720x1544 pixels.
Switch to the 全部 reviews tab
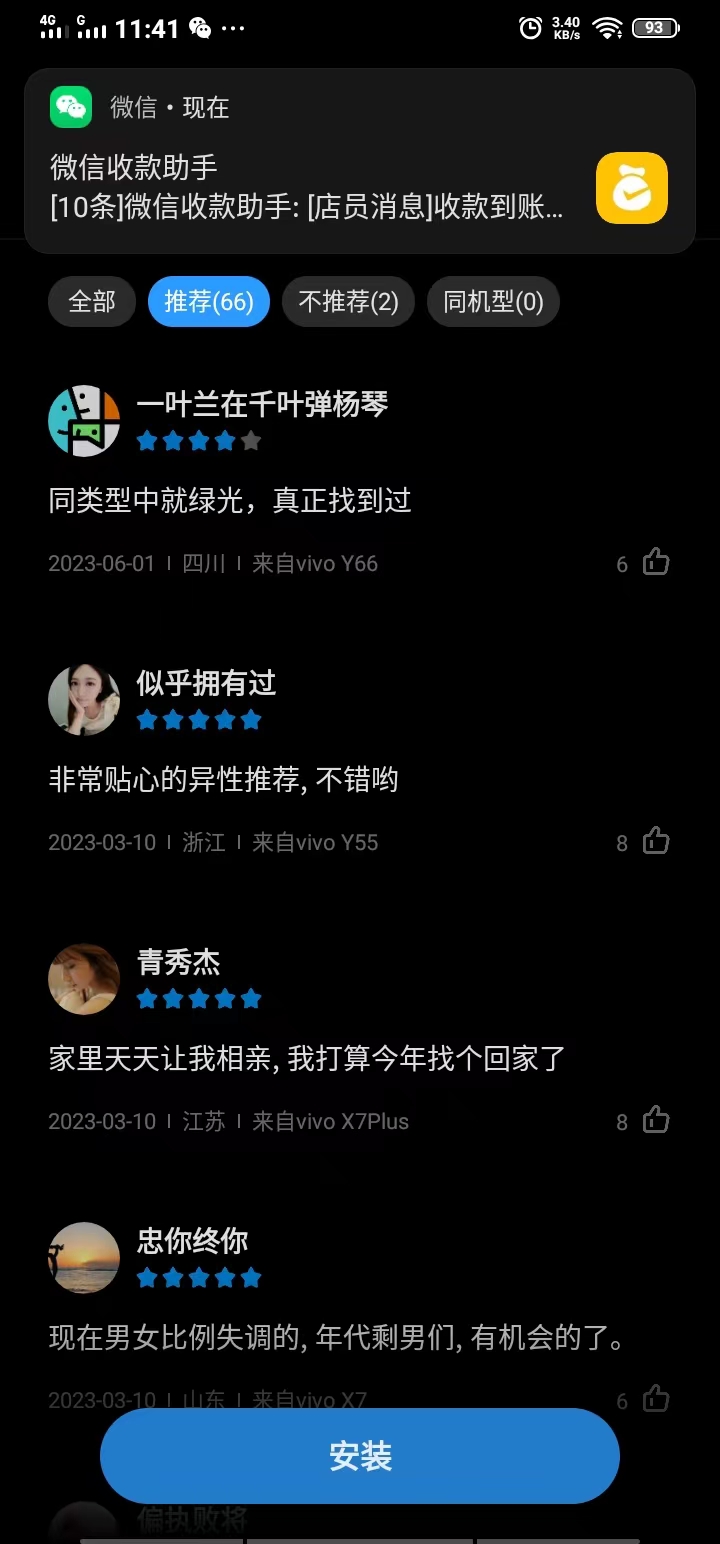click(91, 301)
